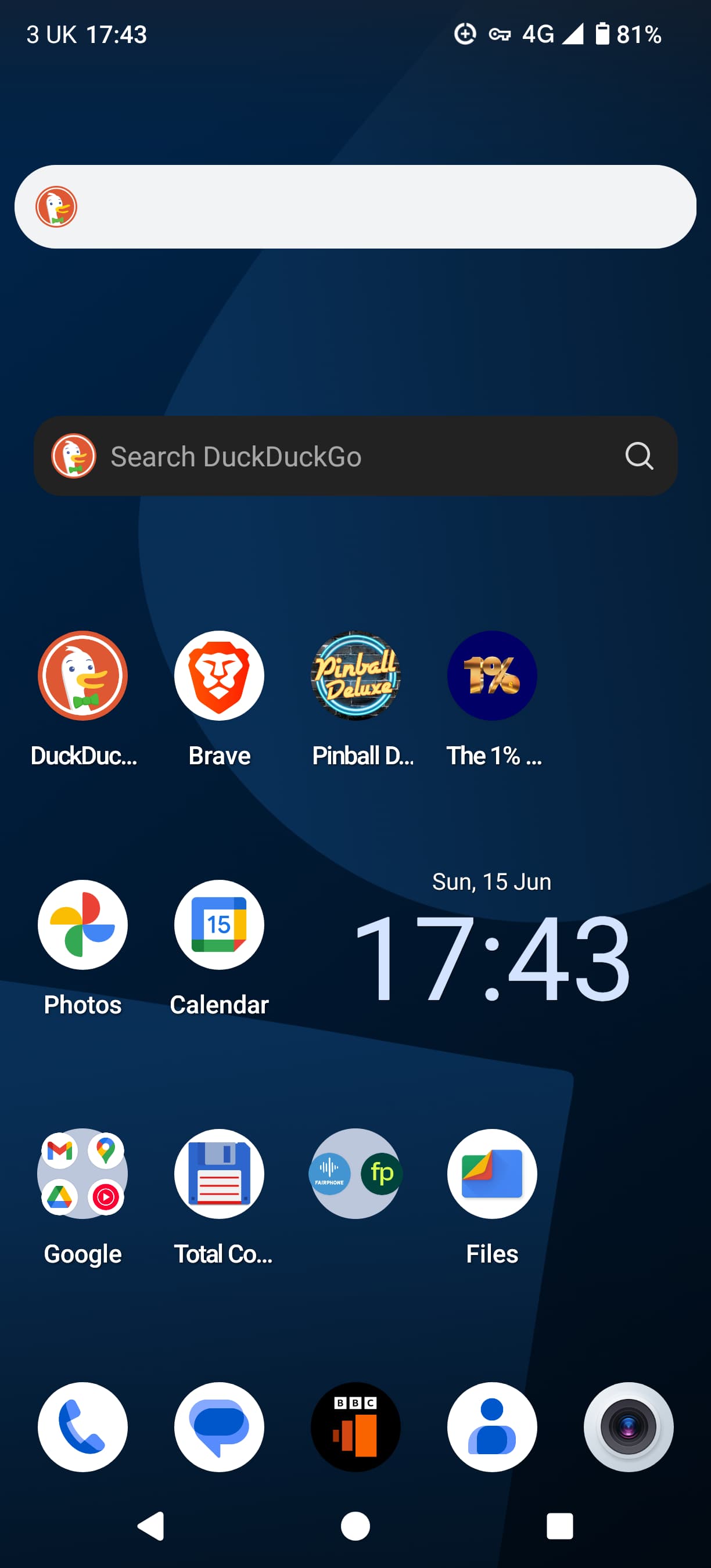Launch the Camera app

[x=628, y=1427]
